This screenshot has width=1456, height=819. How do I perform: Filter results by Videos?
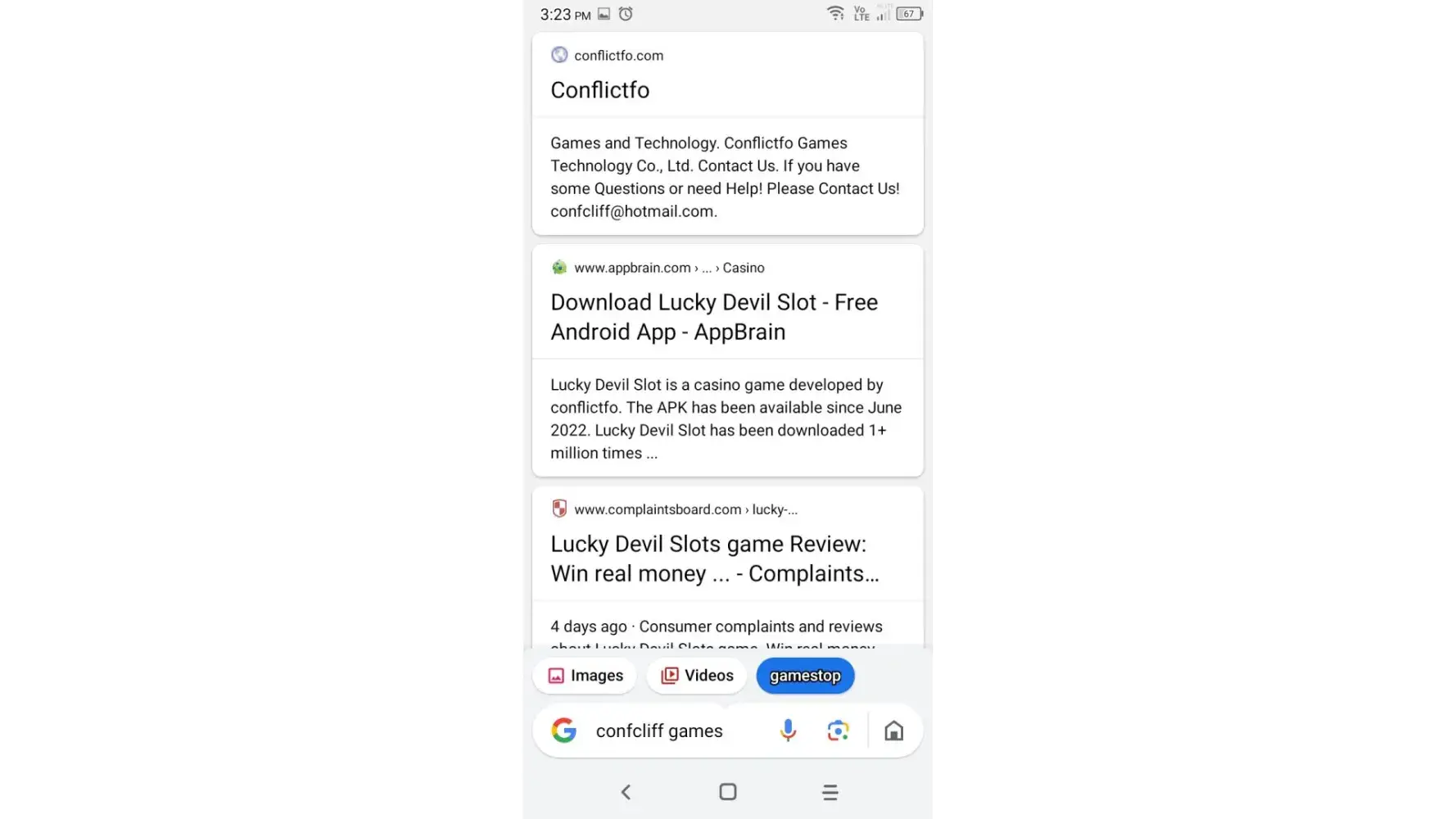point(697,676)
